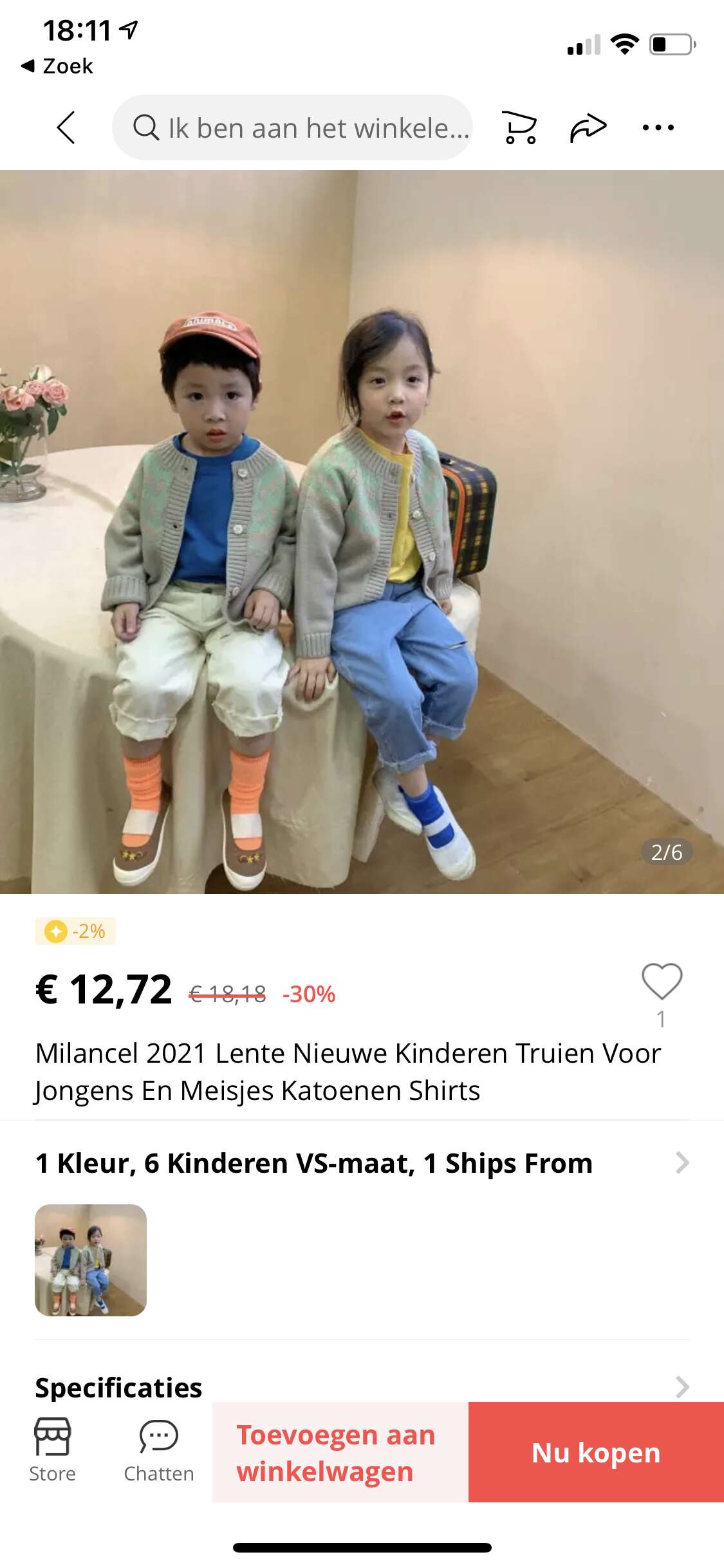Viewport: 724px width, 1568px height.
Task: Open the three-dot overflow menu
Action: (658, 127)
